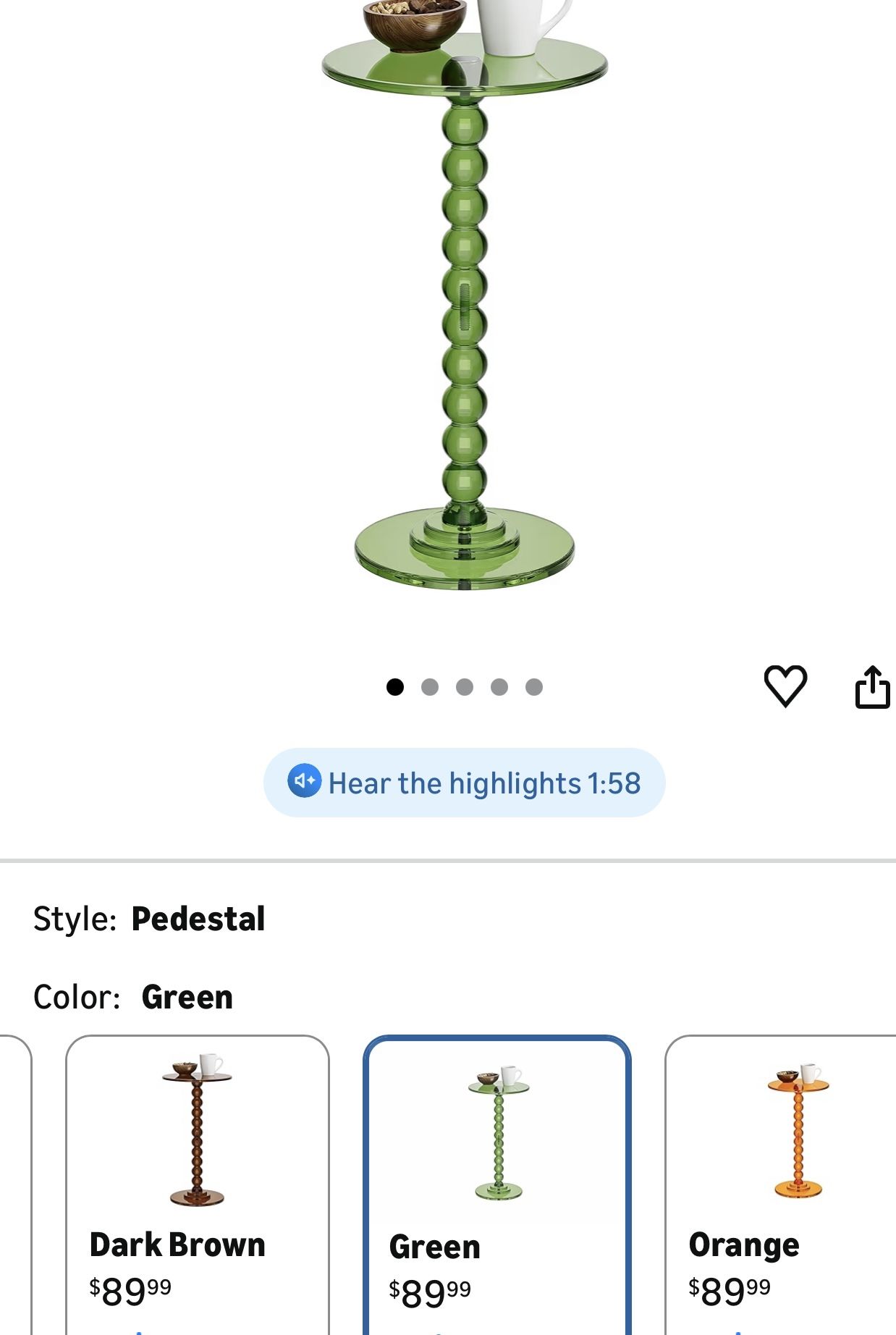Play Hear the highlights audio
Viewport: 896px width, 1335px height.
(464, 783)
